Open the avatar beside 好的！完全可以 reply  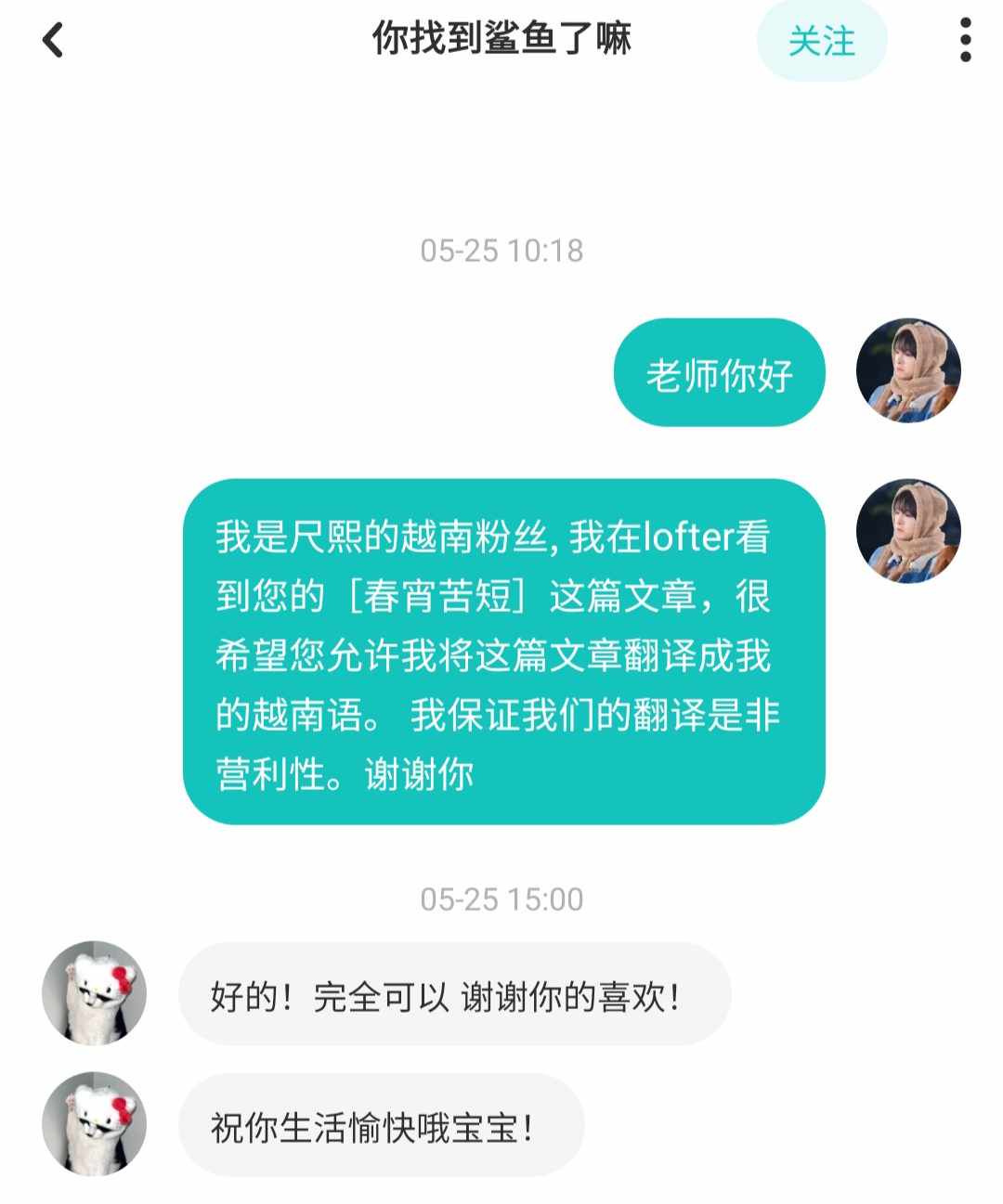click(x=95, y=992)
